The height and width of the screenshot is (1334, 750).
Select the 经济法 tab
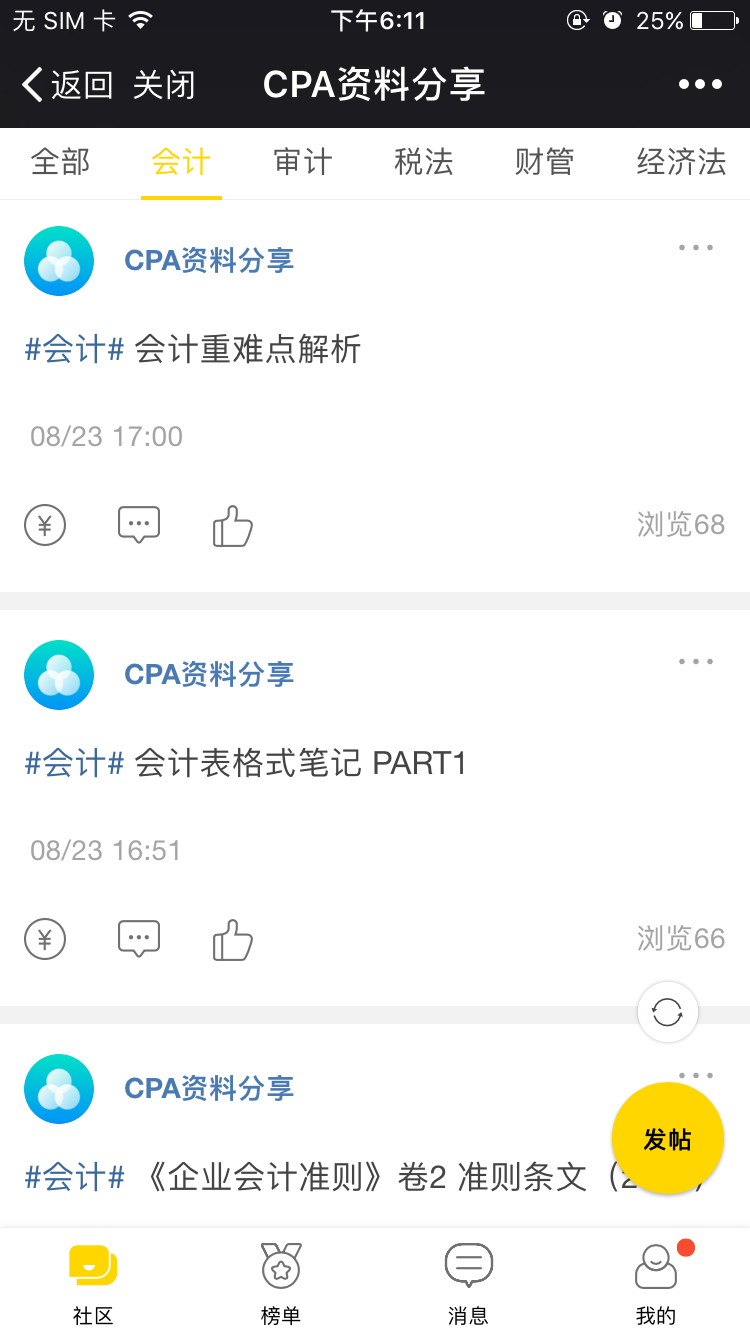pos(681,162)
